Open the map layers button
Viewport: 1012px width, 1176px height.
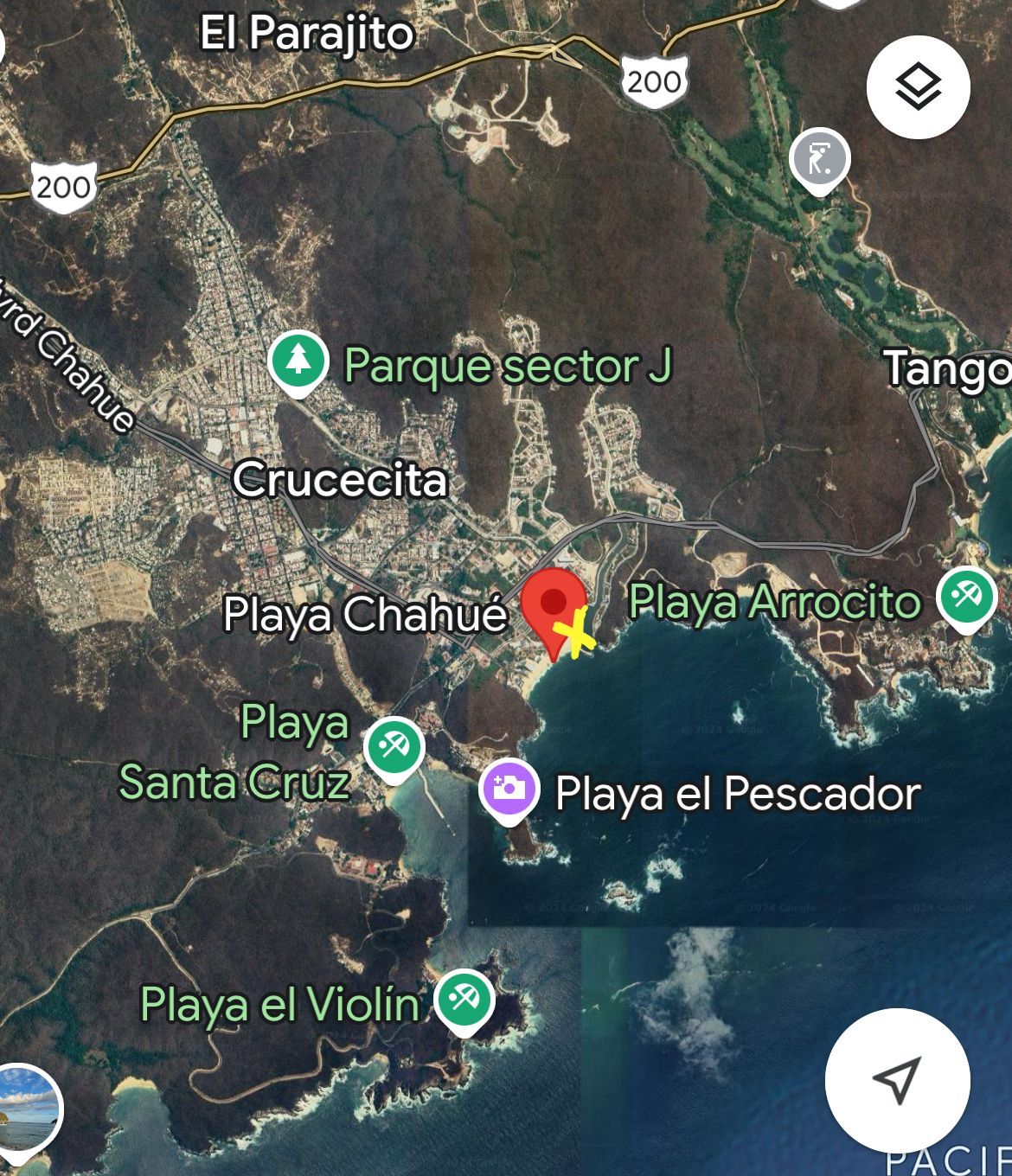[x=918, y=87]
